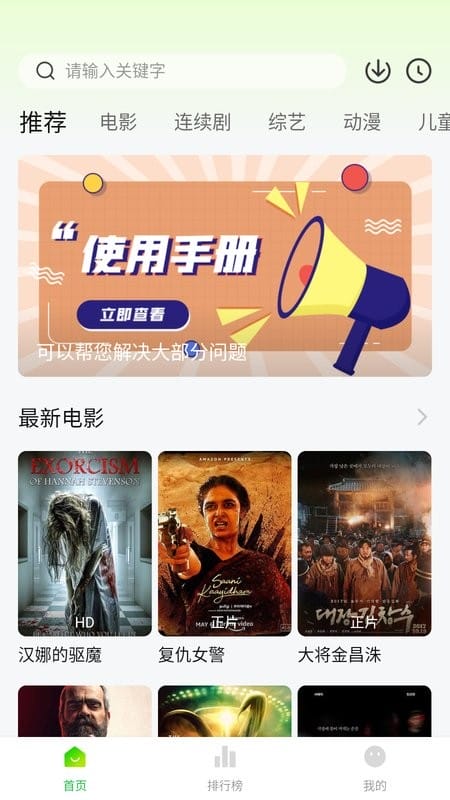
Task: Open the movie 复仇女警
Action: (x=224, y=558)
